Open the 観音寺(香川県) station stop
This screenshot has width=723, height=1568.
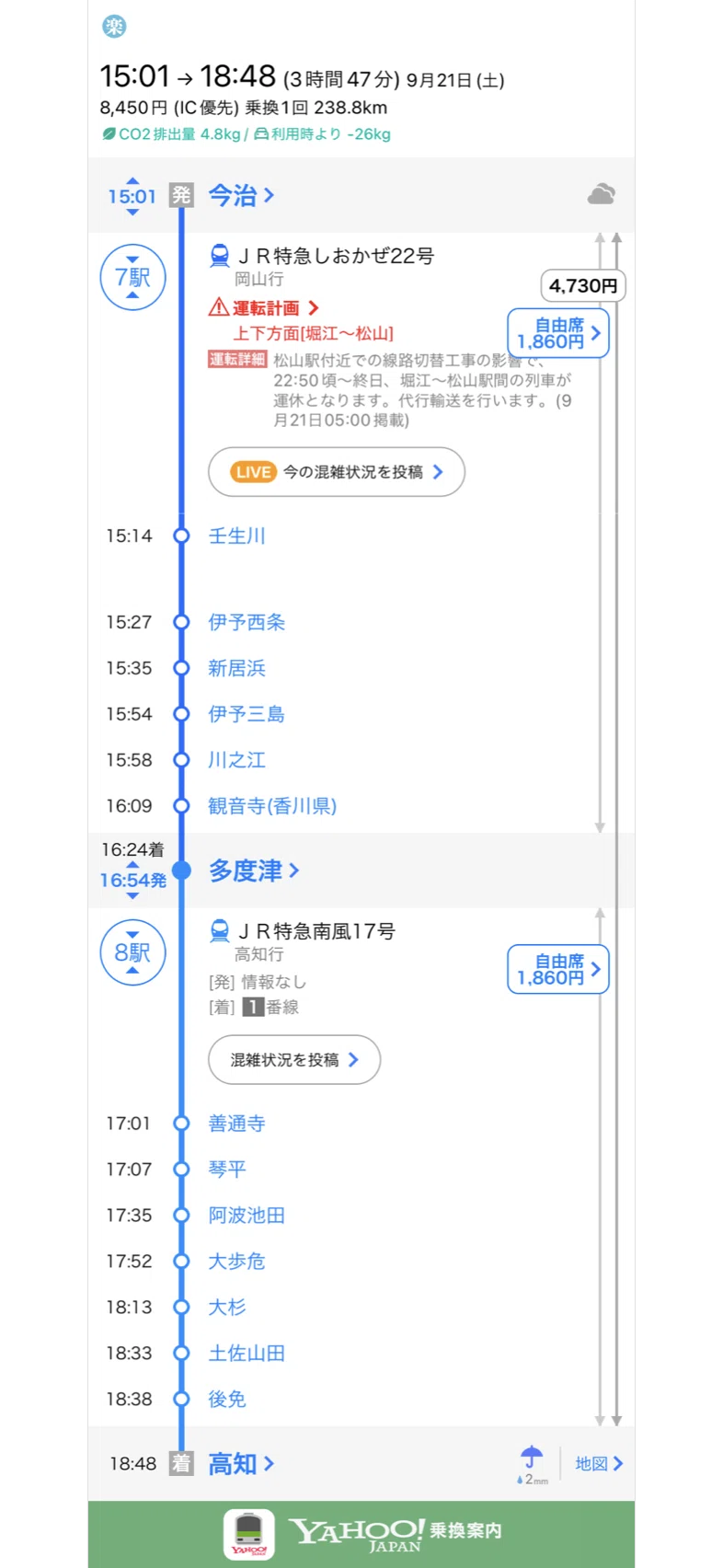(x=272, y=806)
